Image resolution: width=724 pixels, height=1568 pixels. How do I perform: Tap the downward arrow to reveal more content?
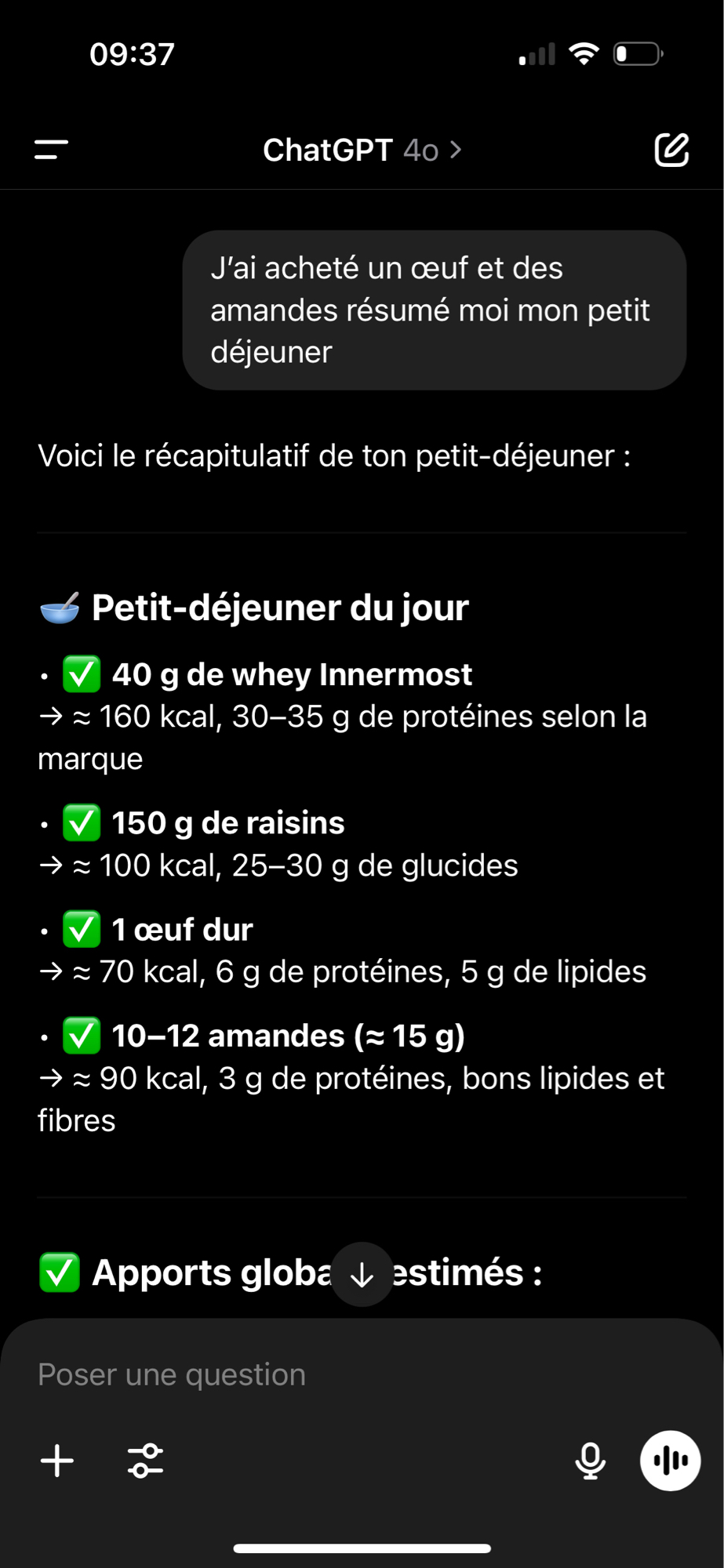361,1272
